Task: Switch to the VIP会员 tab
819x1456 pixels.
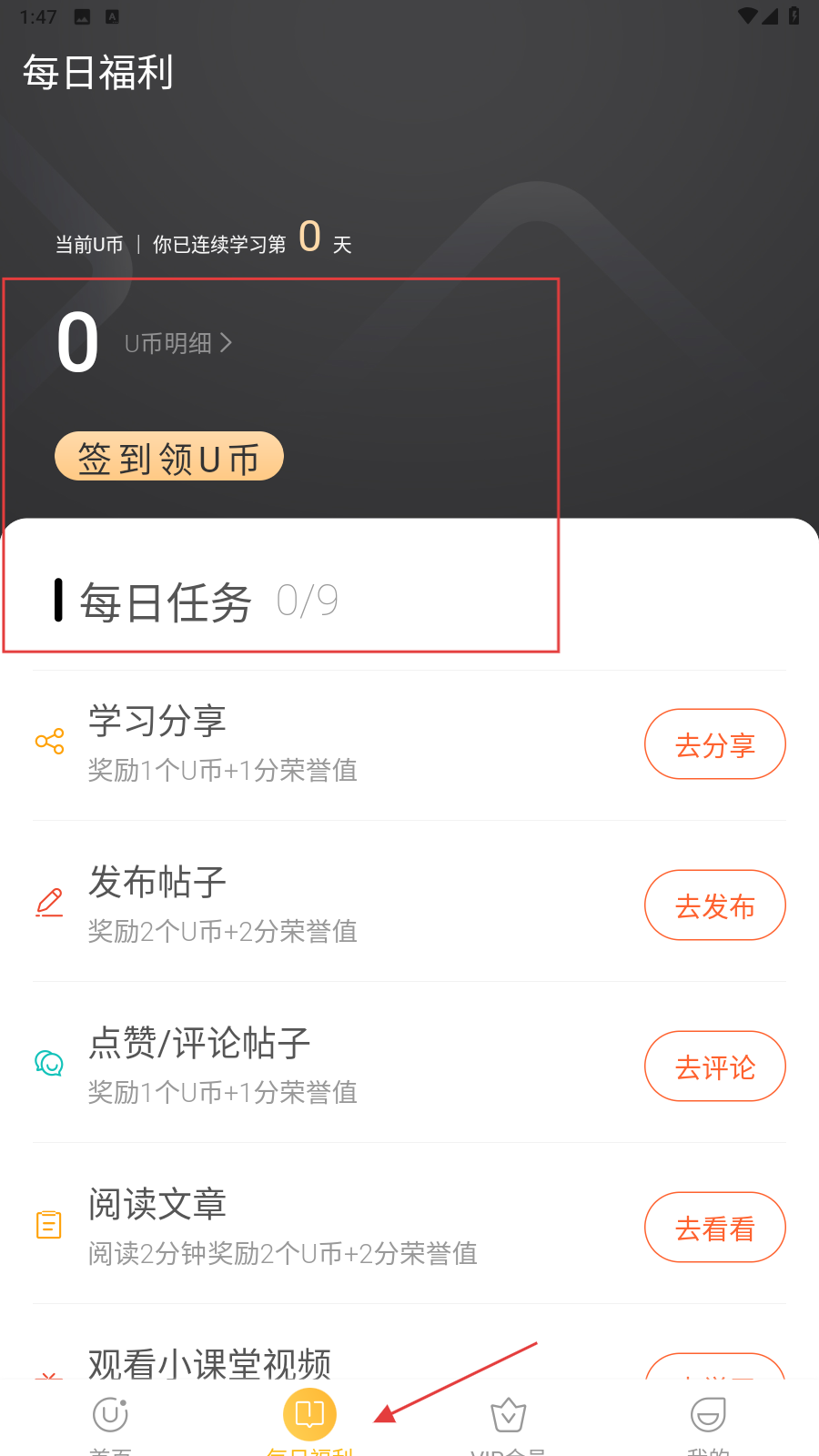Action: 508,1420
